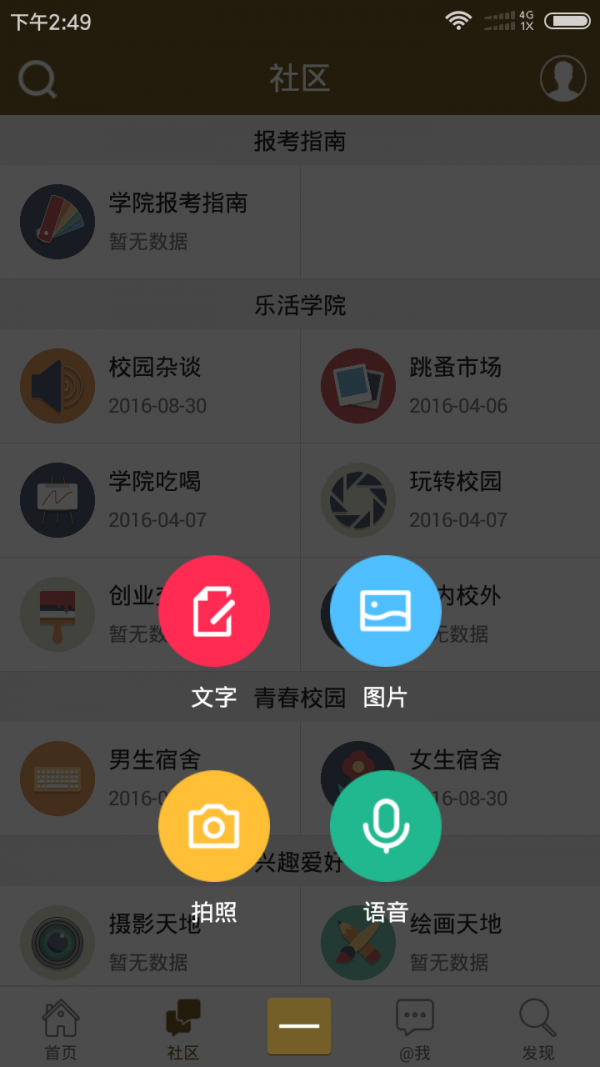Select 拍照 to take a photo

click(x=214, y=826)
